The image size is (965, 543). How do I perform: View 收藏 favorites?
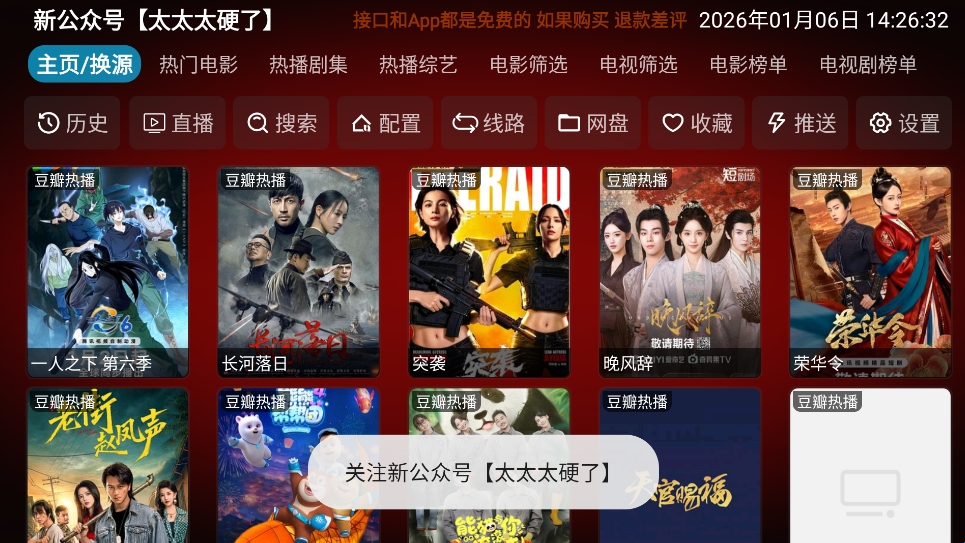(x=697, y=123)
